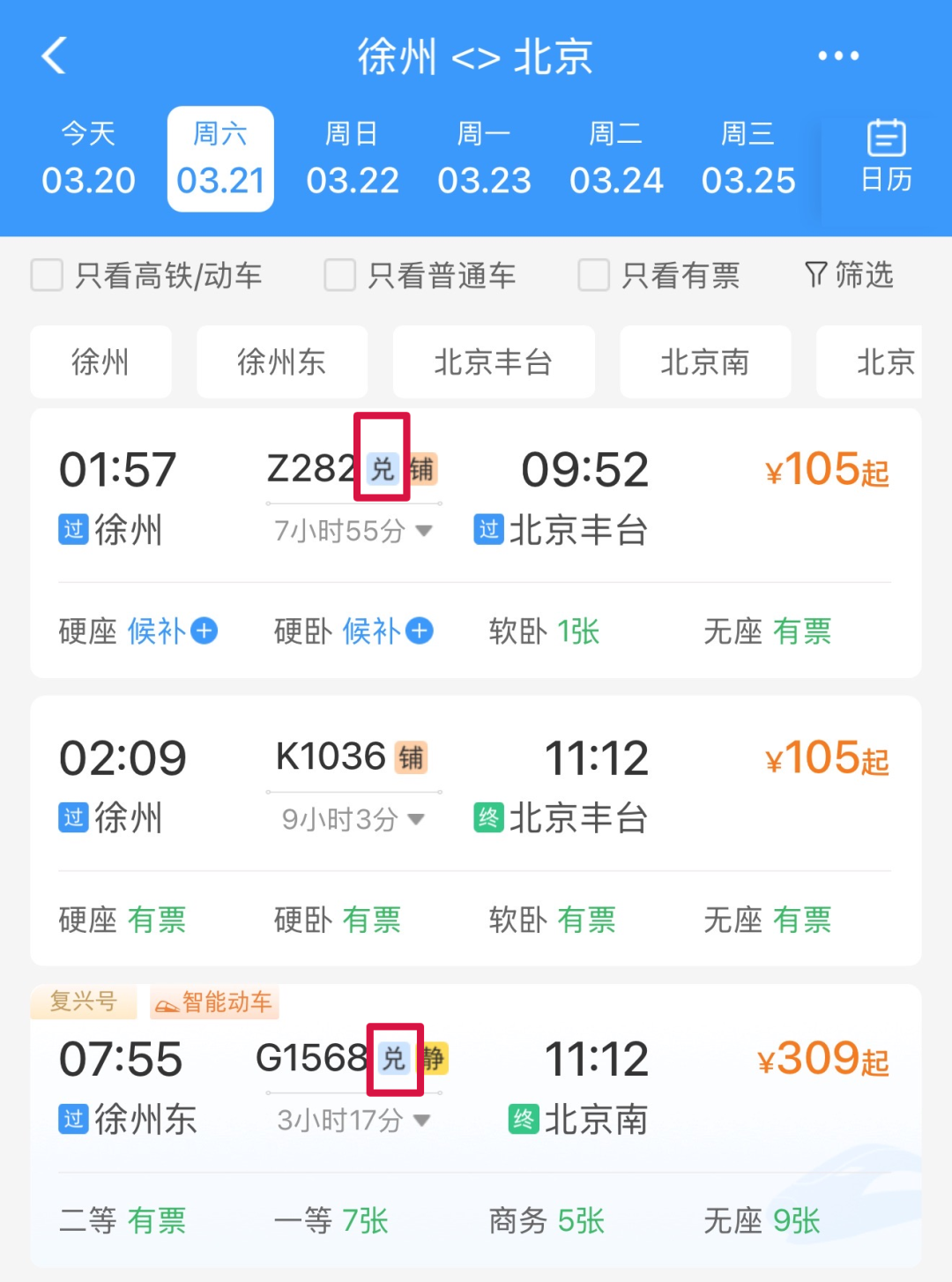The image size is (952, 1282).
Task: Choose 周一 03.23 date tab
Action: point(484,160)
